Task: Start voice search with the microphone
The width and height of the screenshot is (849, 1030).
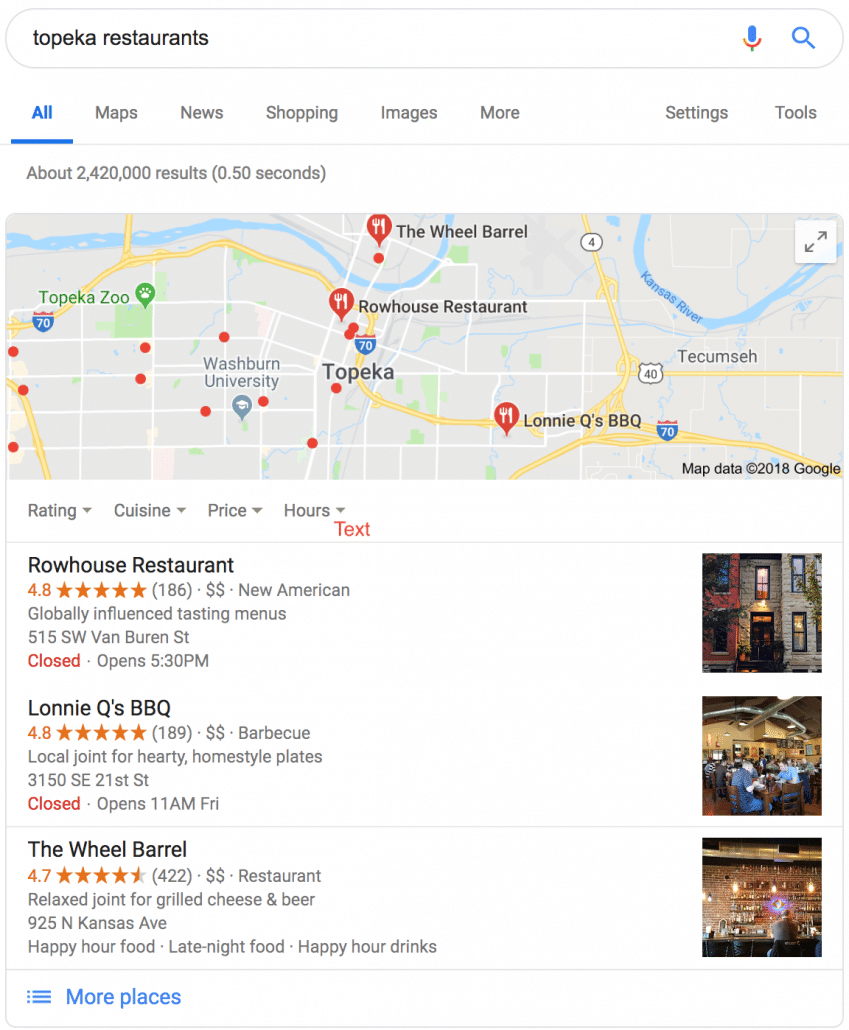Action: point(752,39)
